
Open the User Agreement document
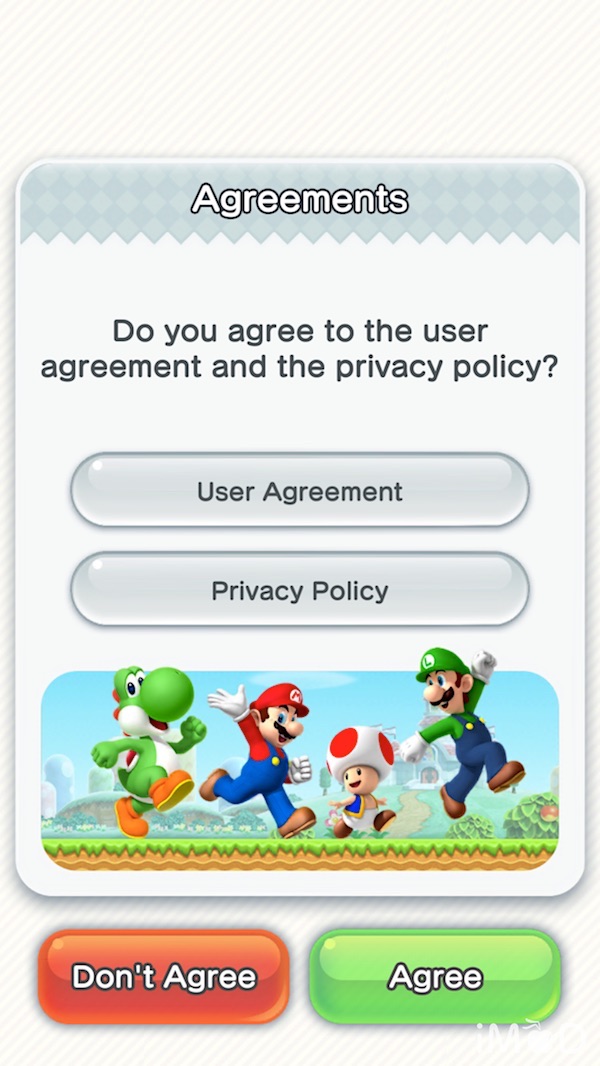point(299,491)
